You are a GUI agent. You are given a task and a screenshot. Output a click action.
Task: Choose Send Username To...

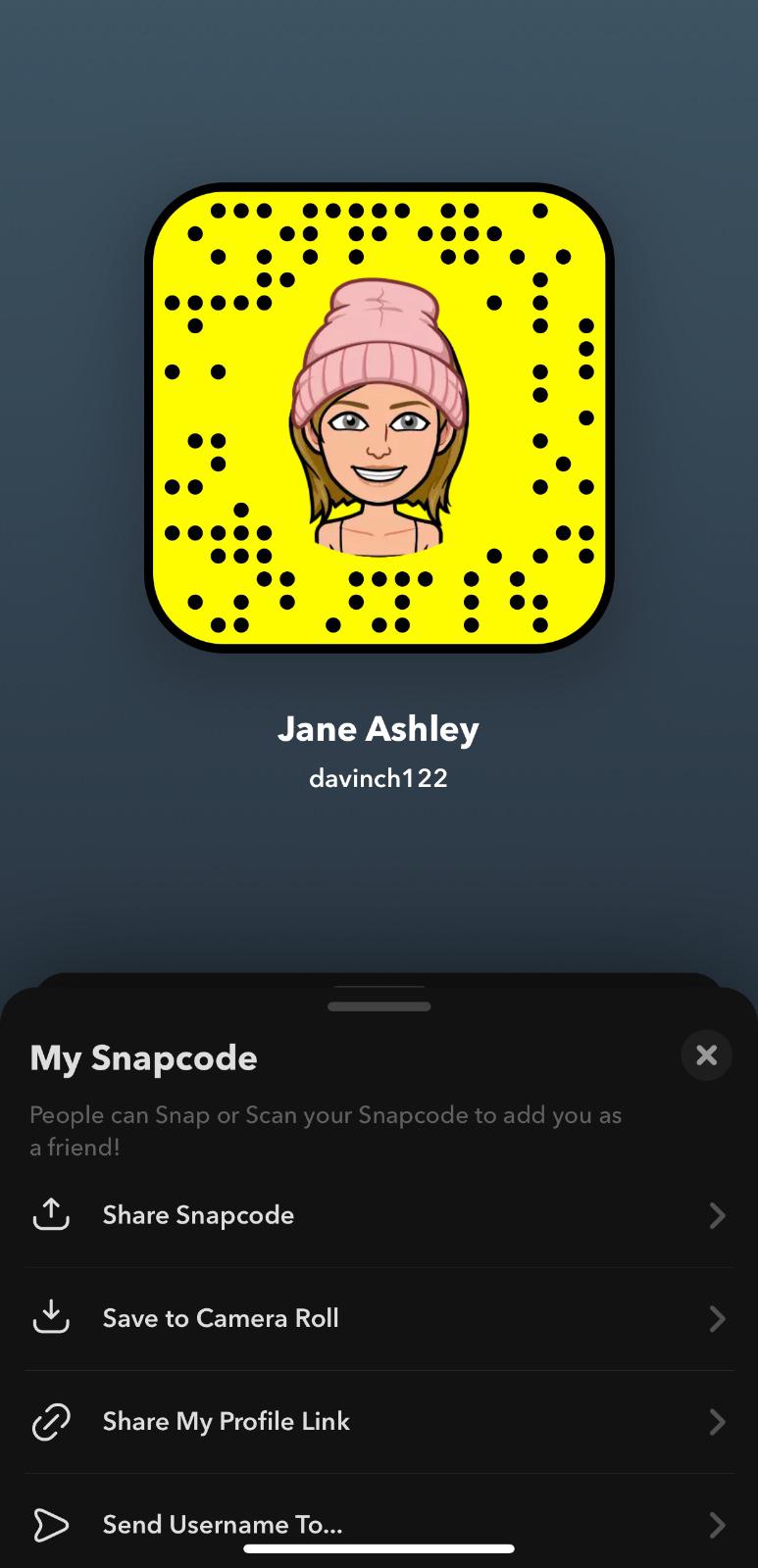tap(379, 1522)
